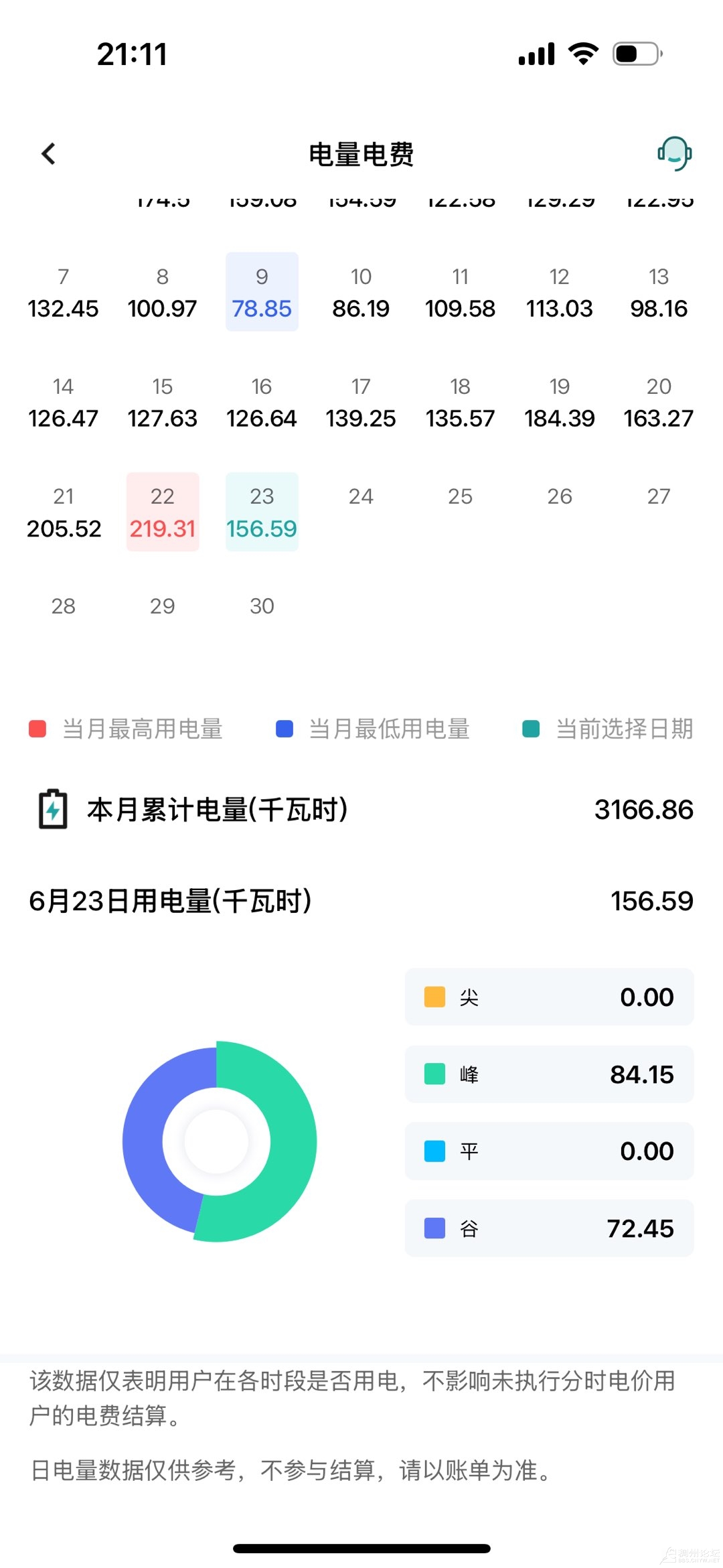Choose day 21 showing 205.52
The image size is (723, 1568).
click(x=64, y=512)
